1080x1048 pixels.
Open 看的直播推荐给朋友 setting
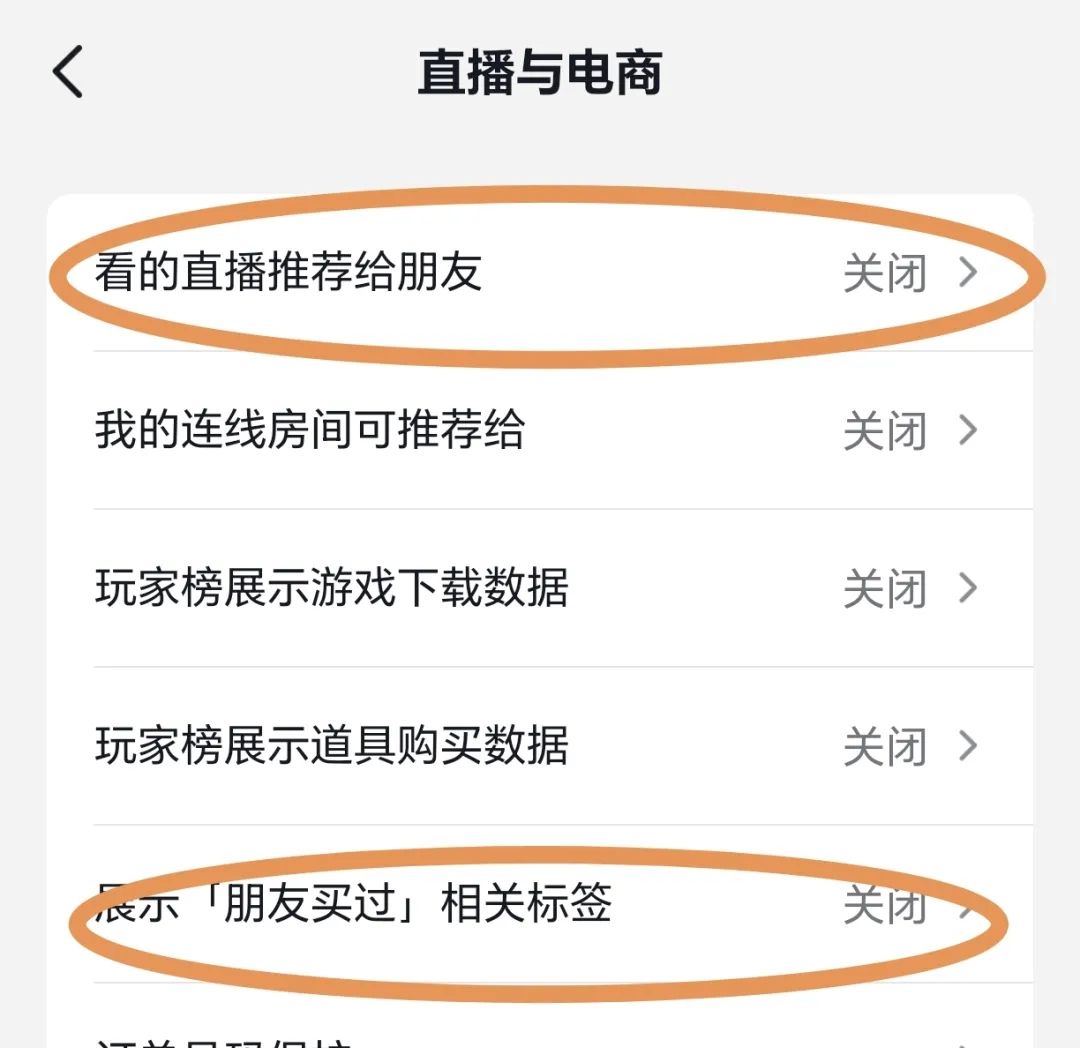tap(540, 272)
